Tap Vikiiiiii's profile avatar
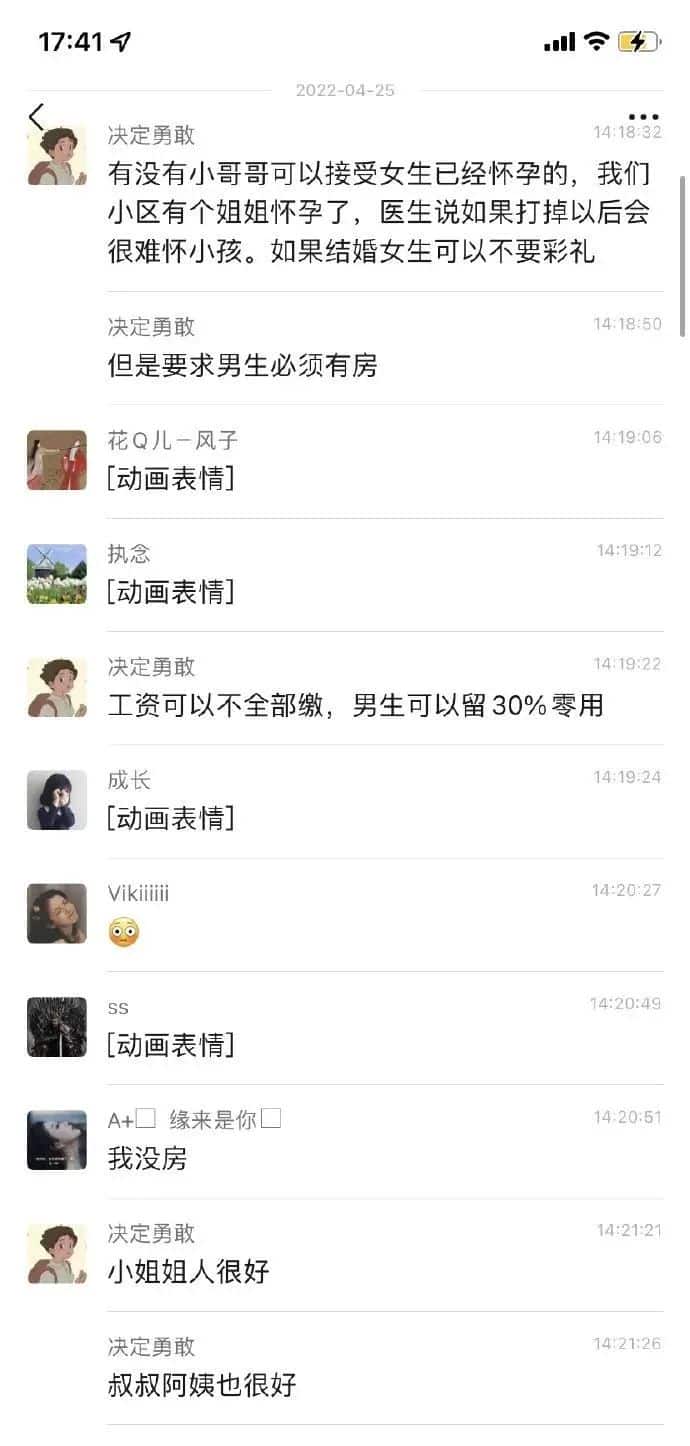Viewport: 690px width, 1446px height. click(x=57, y=913)
